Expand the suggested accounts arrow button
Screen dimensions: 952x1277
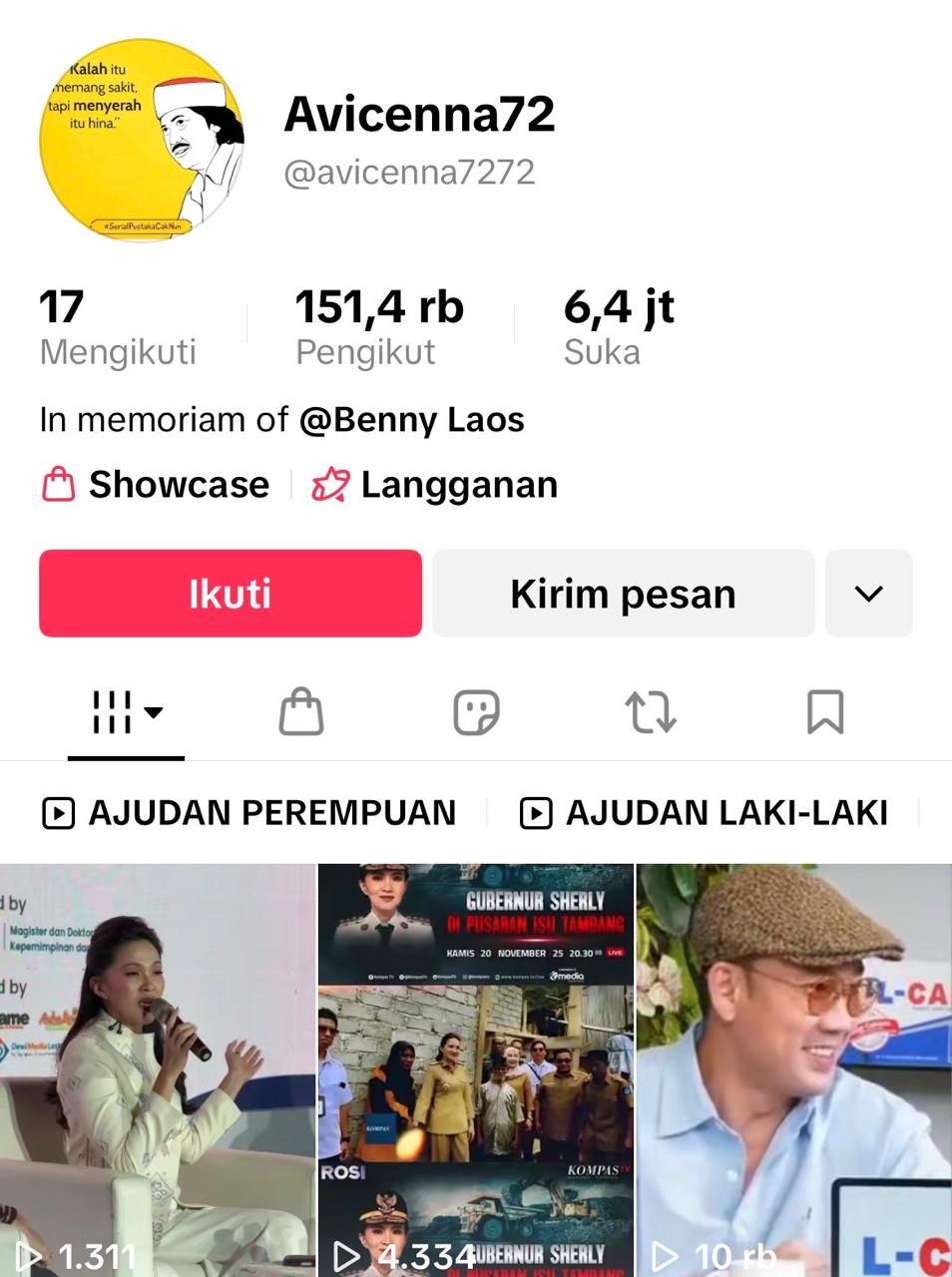click(868, 594)
